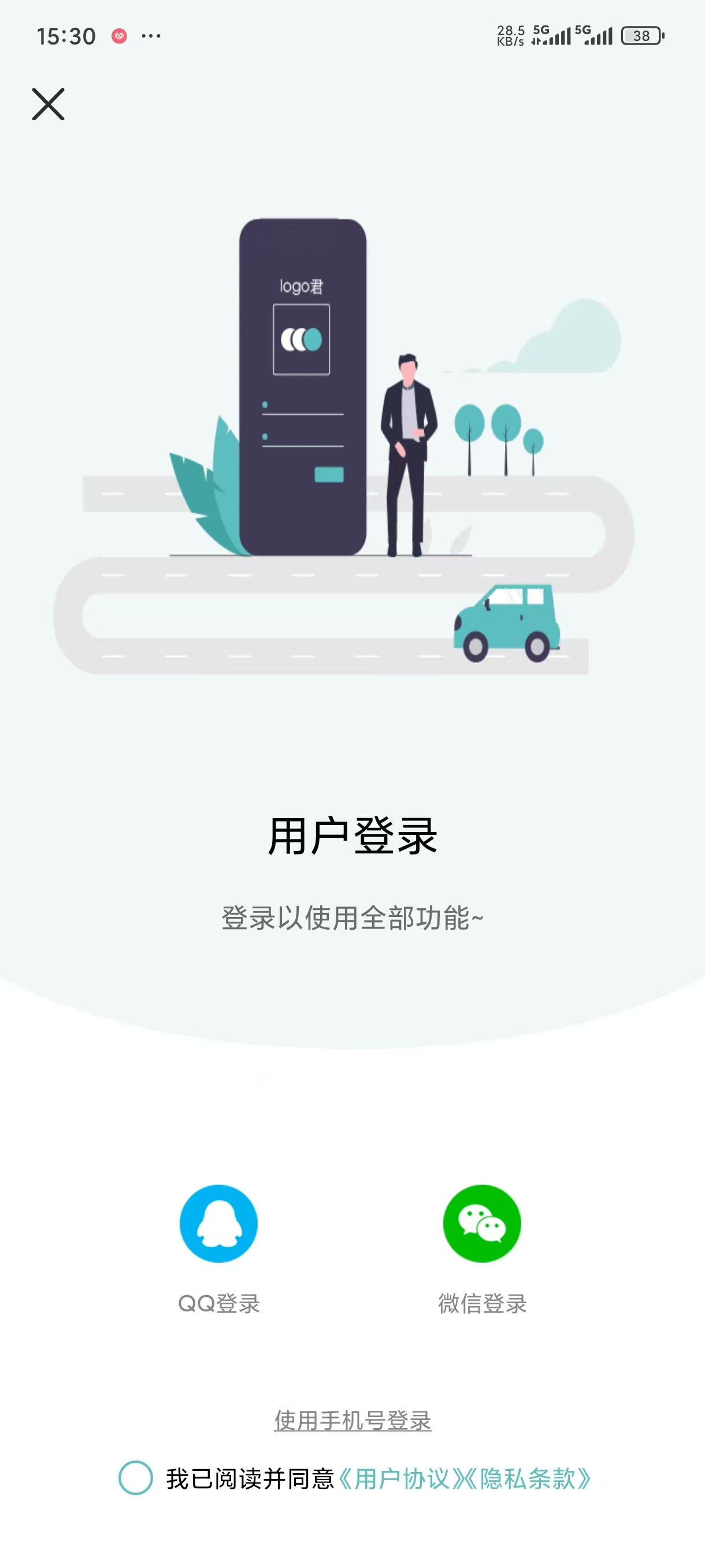This screenshot has height=1568, width=705.
Task: Tap the '...' more options in status bar
Action: [x=150, y=36]
